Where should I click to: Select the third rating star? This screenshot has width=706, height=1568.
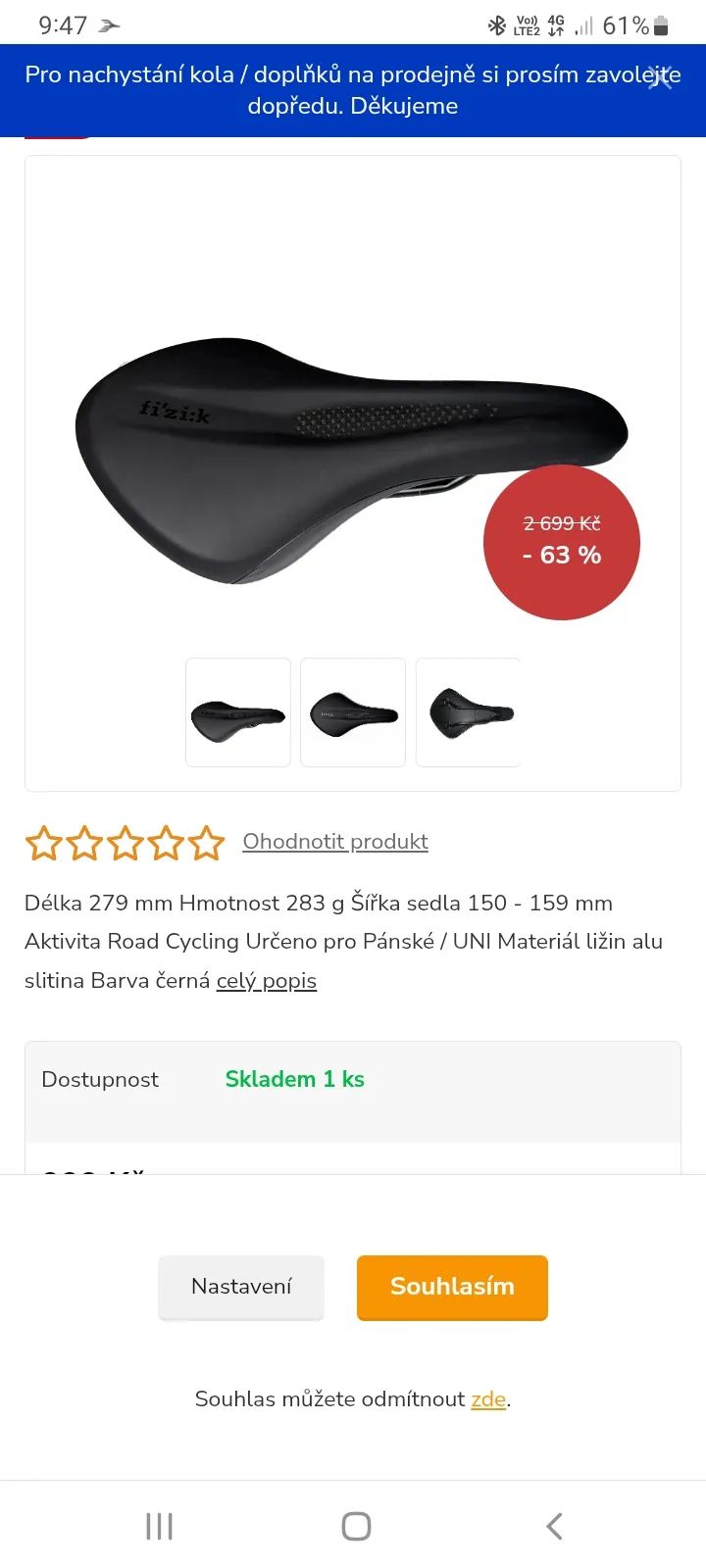pos(126,842)
